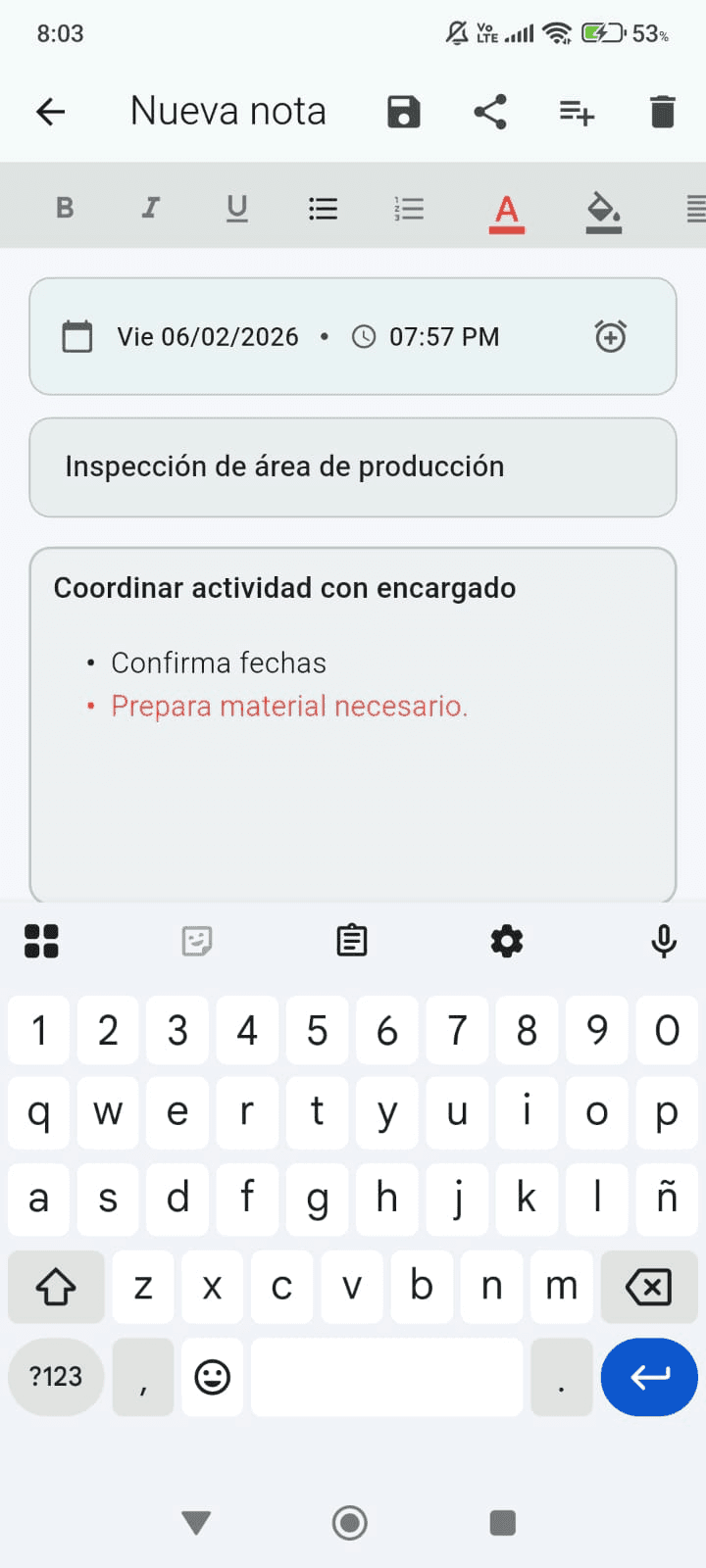Activate voice input with the microphone icon

[664, 941]
